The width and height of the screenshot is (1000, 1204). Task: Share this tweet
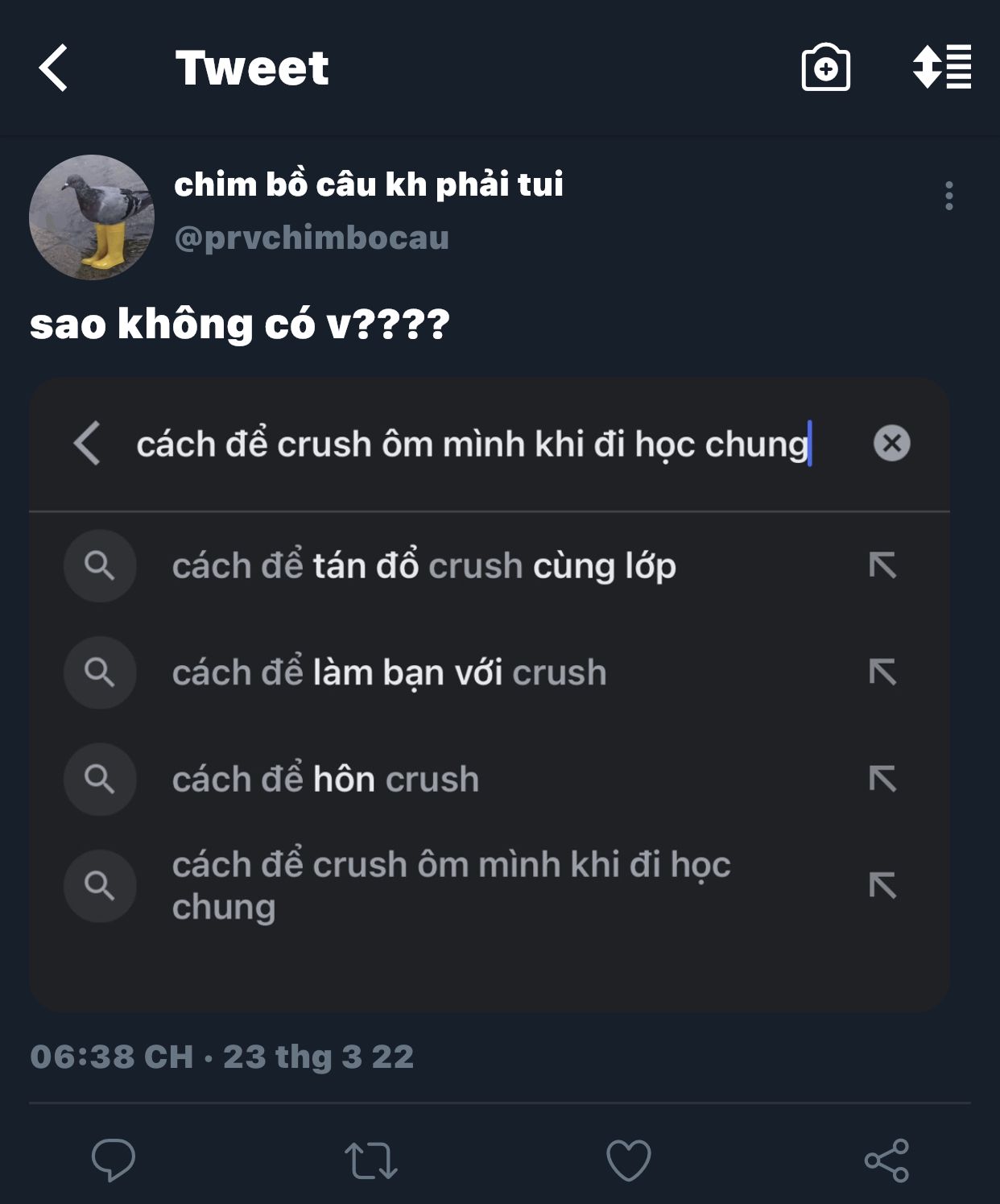(x=886, y=1161)
